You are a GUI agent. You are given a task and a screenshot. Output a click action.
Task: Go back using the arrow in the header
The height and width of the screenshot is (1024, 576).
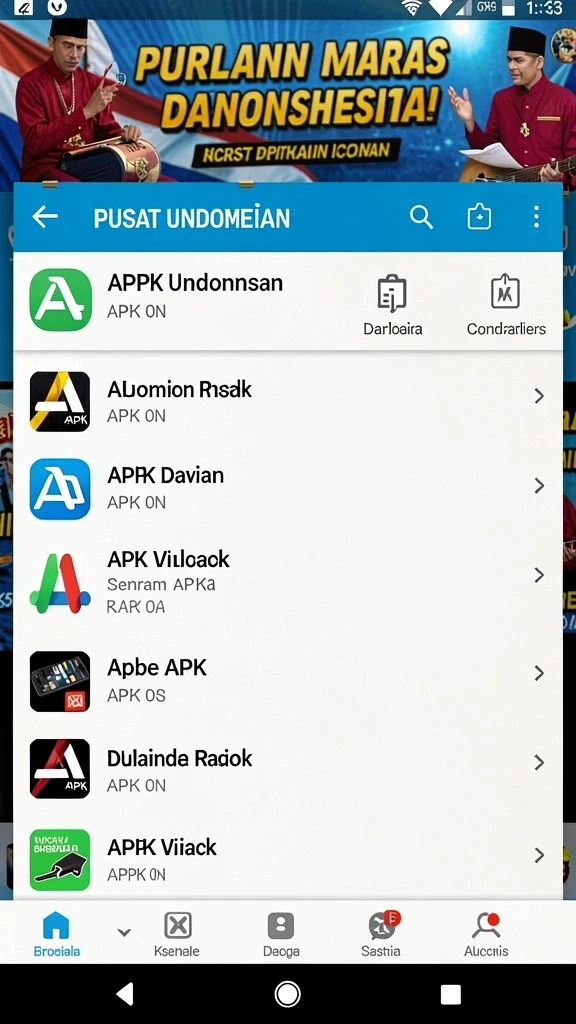pos(45,217)
